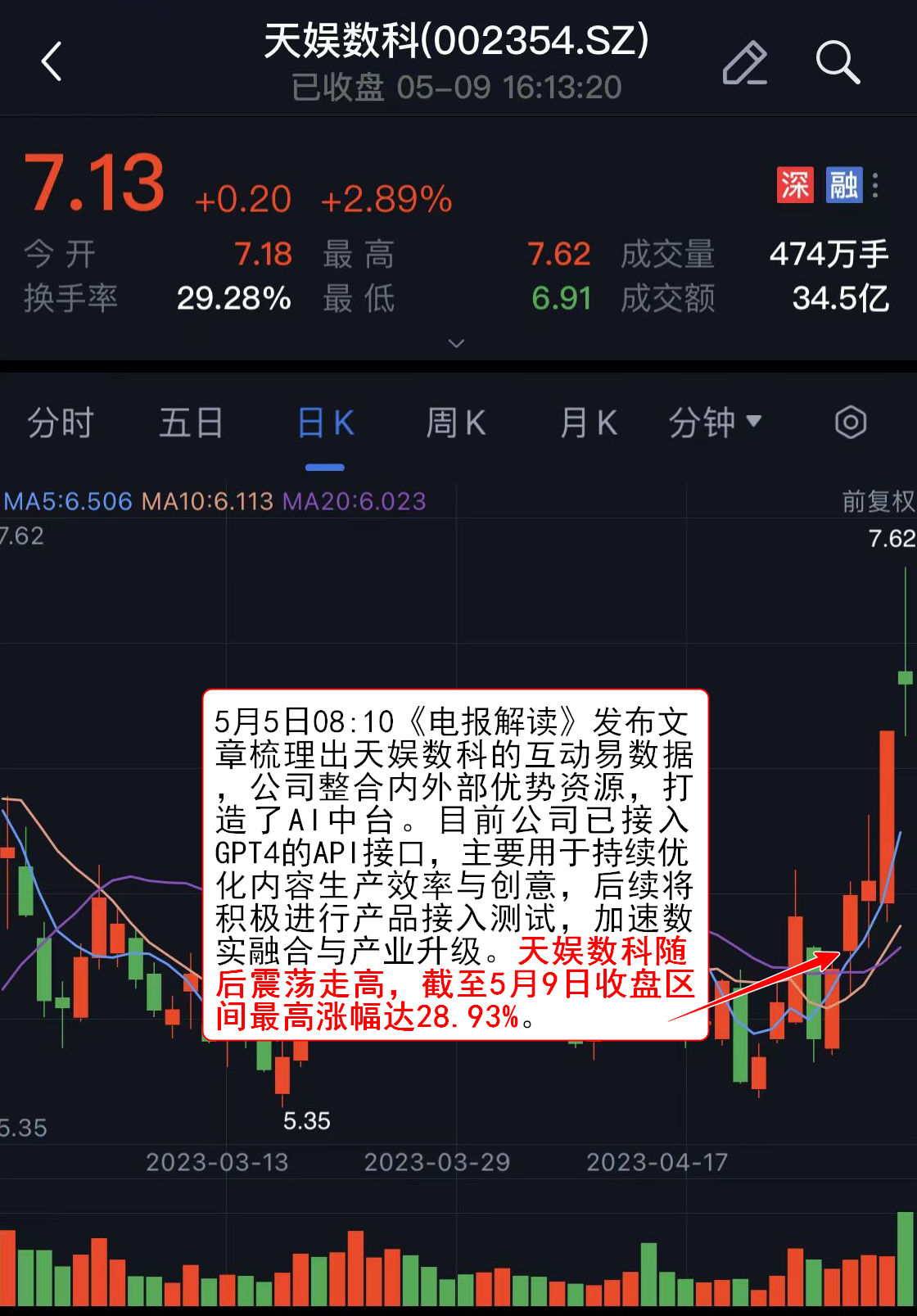The height and width of the screenshot is (1316, 917).
Task: Open stock search magnifier
Action: pyautogui.click(x=837, y=62)
